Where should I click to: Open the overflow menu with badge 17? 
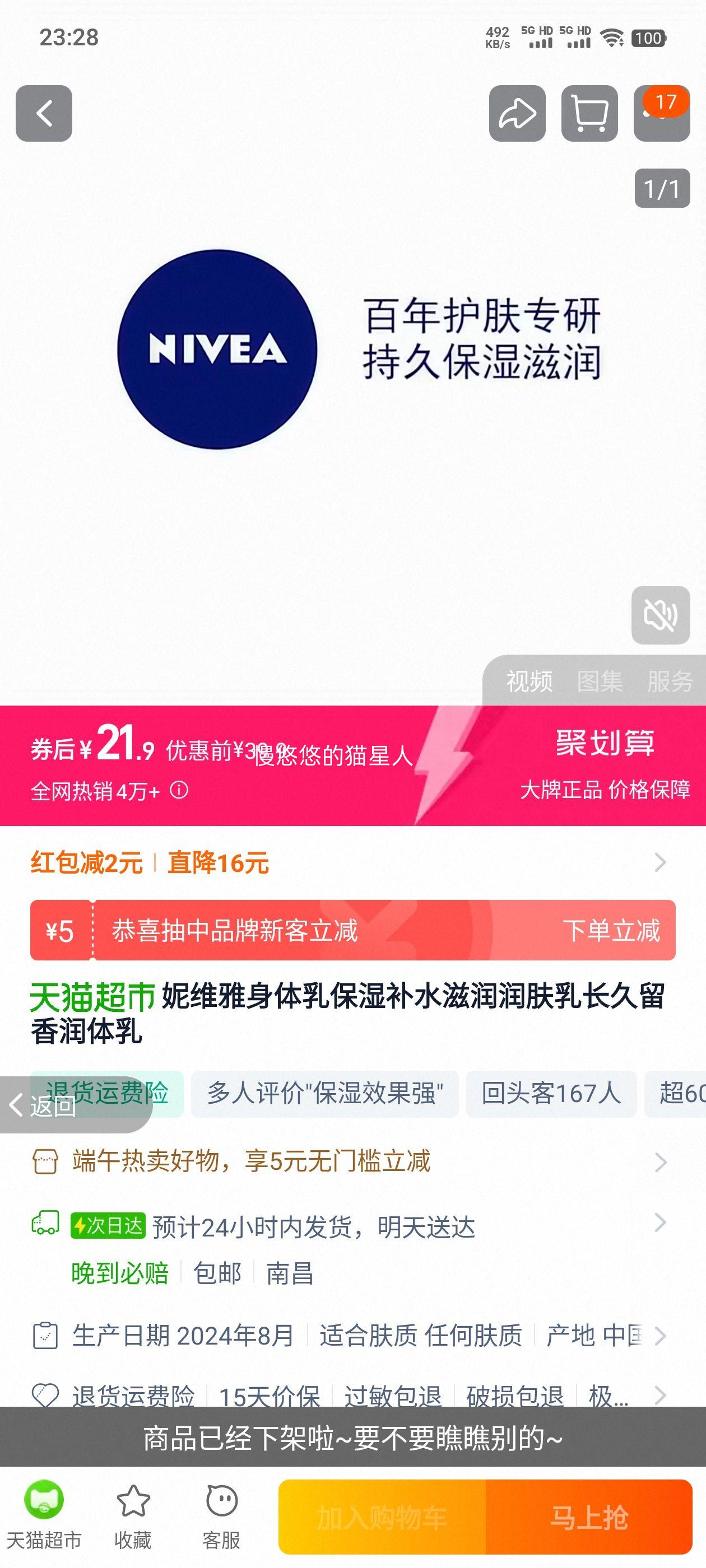point(661,113)
